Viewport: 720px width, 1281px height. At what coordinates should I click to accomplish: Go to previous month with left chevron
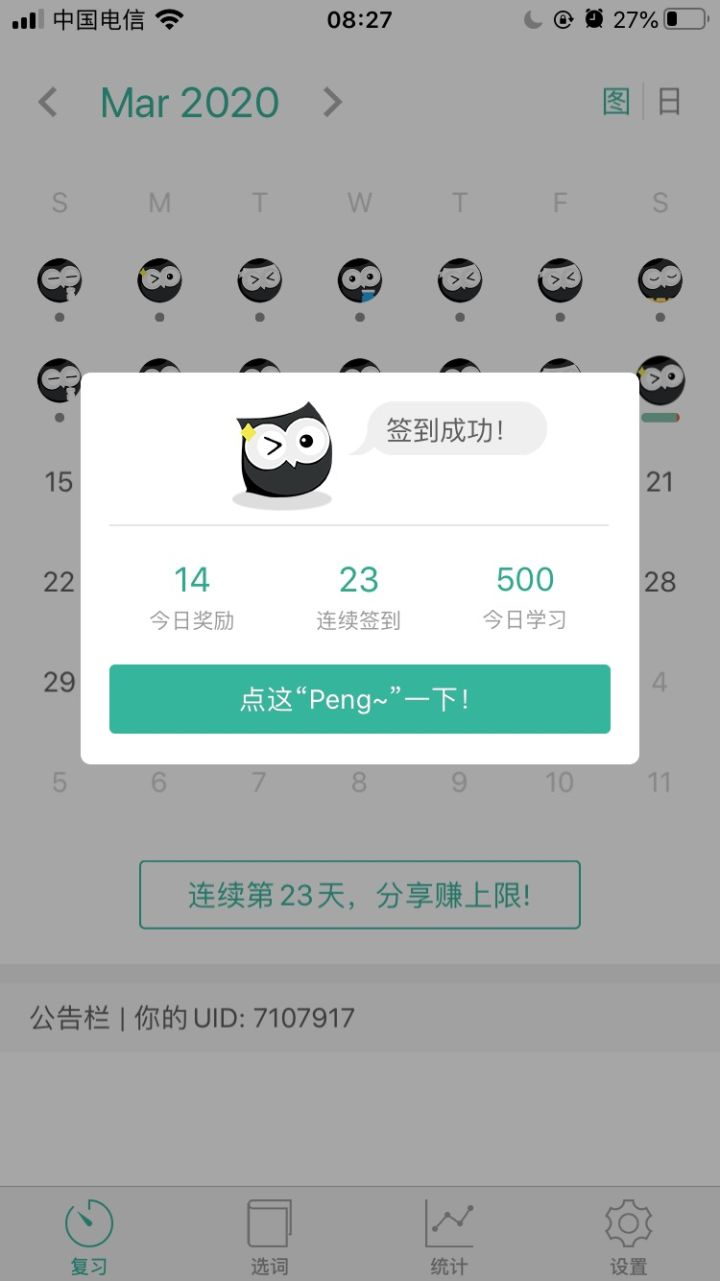pos(47,101)
